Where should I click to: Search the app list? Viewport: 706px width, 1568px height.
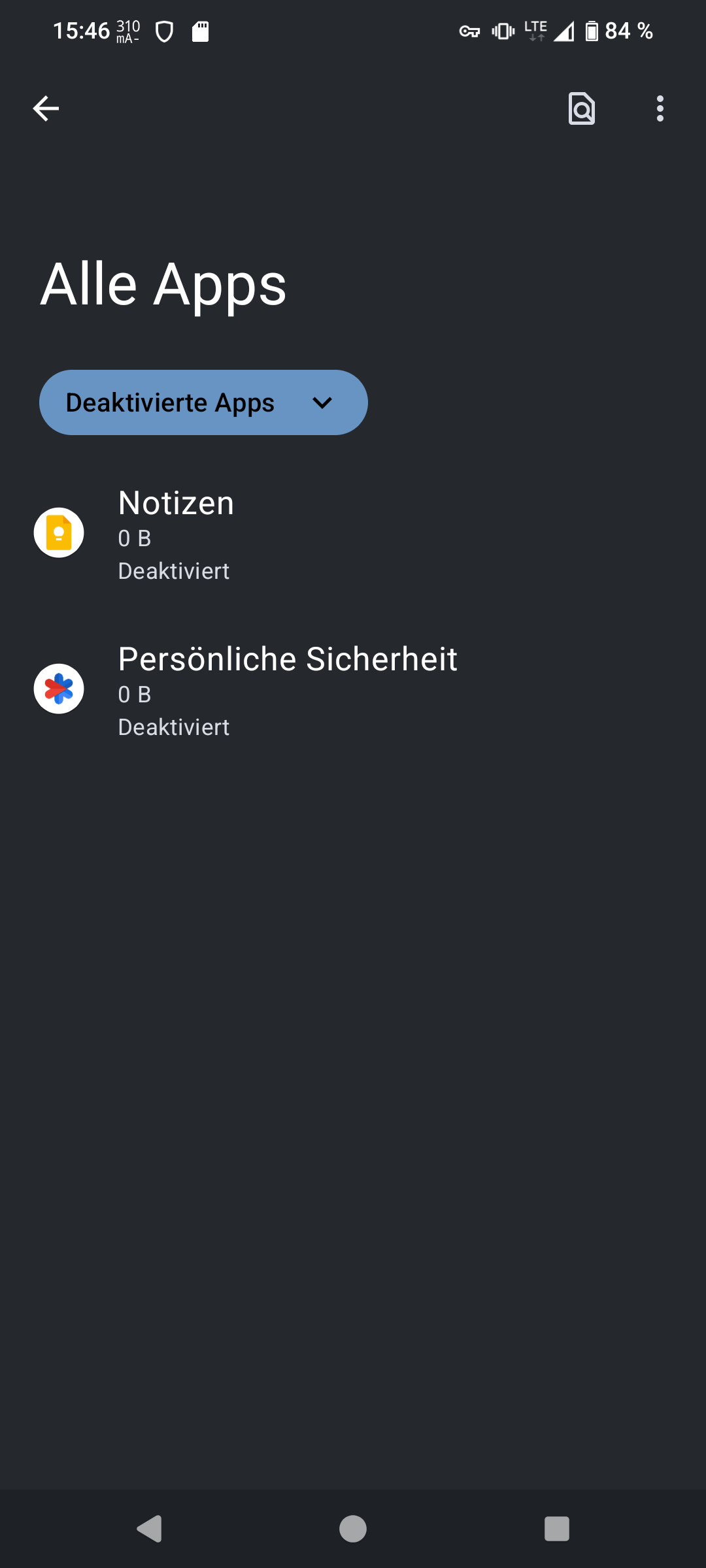581,108
